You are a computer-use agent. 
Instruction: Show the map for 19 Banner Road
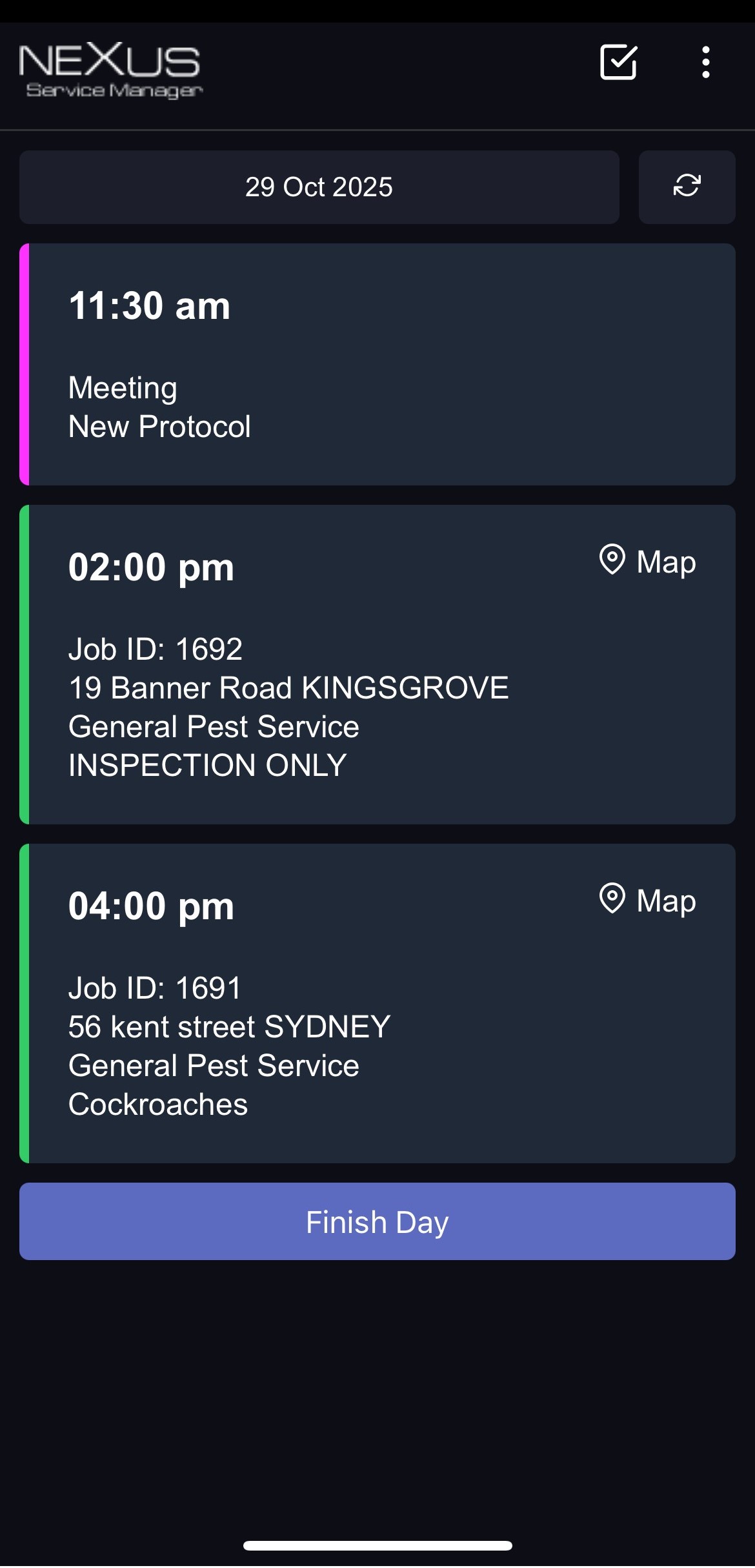(x=648, y=561)
